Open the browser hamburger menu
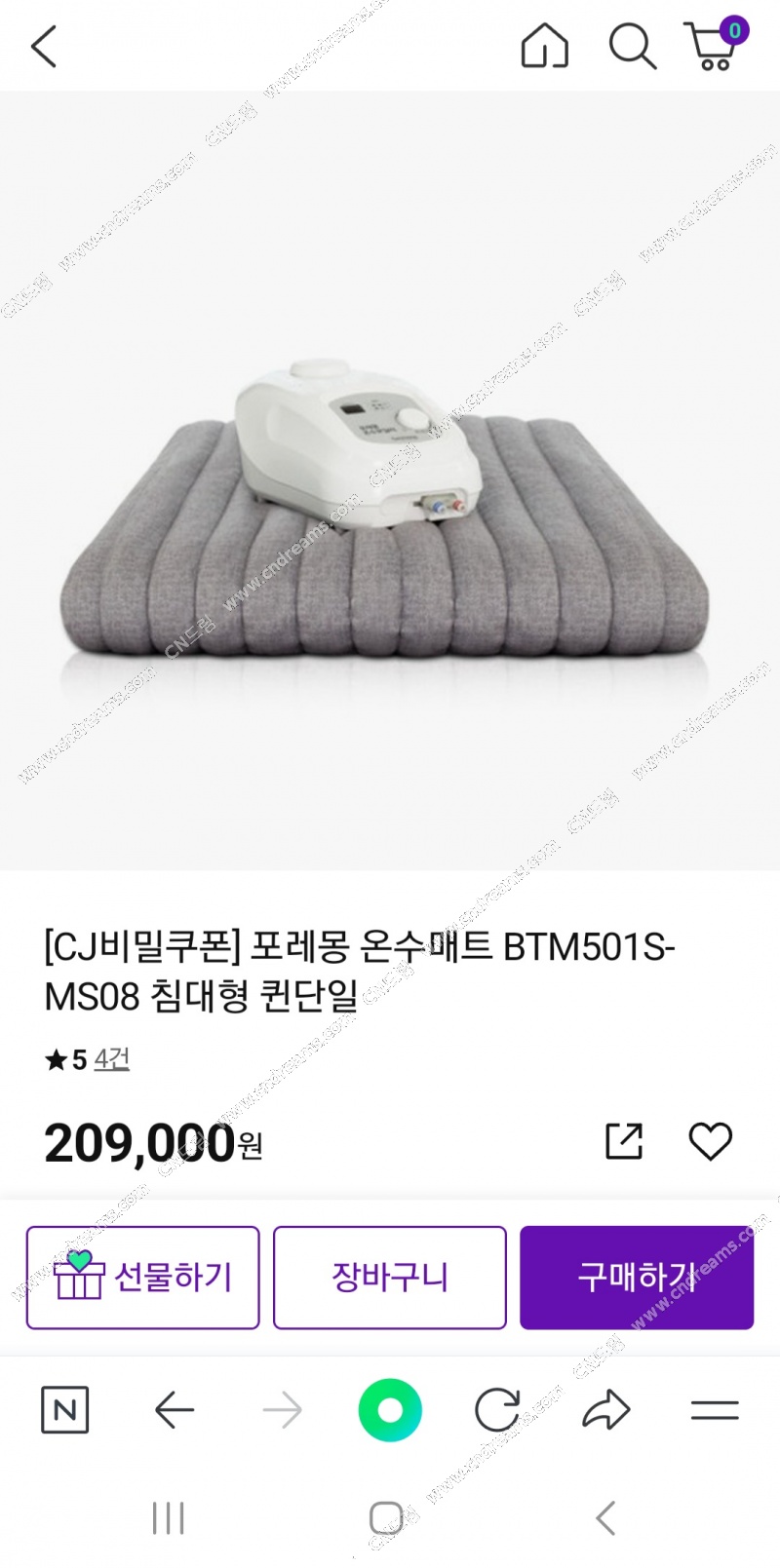Viewport: 780px width, 1568px height. 715,1410
